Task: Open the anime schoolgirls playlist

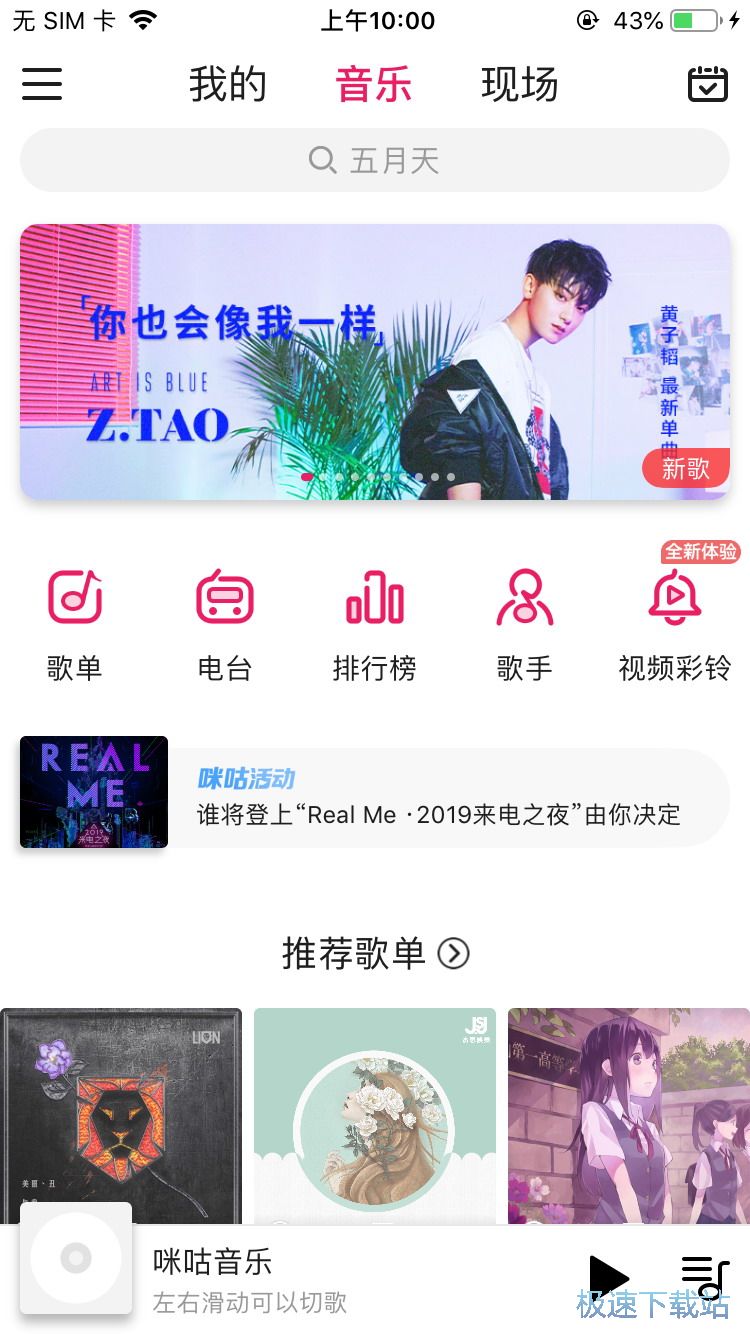Action: coord(629,1114)
